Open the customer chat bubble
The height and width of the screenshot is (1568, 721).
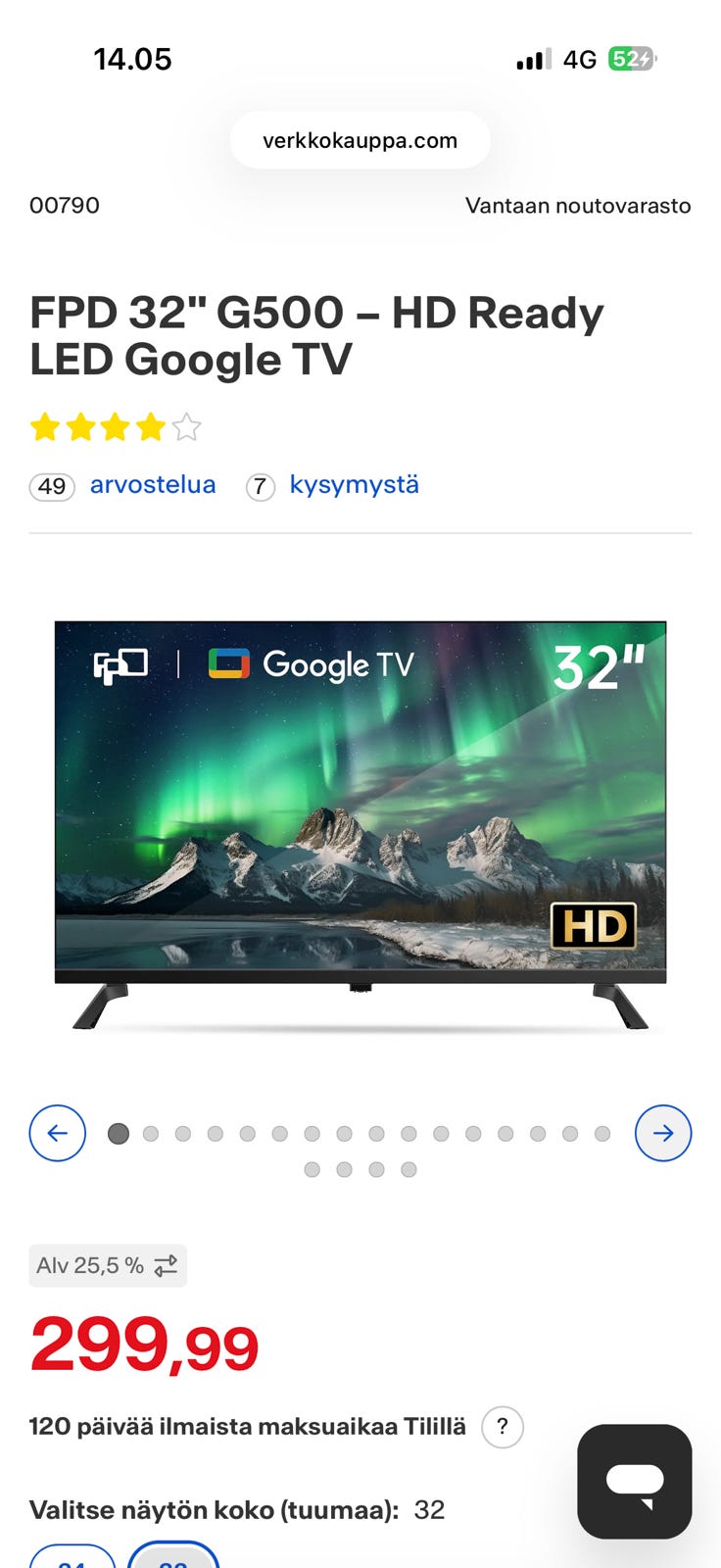click(635, 1481)
